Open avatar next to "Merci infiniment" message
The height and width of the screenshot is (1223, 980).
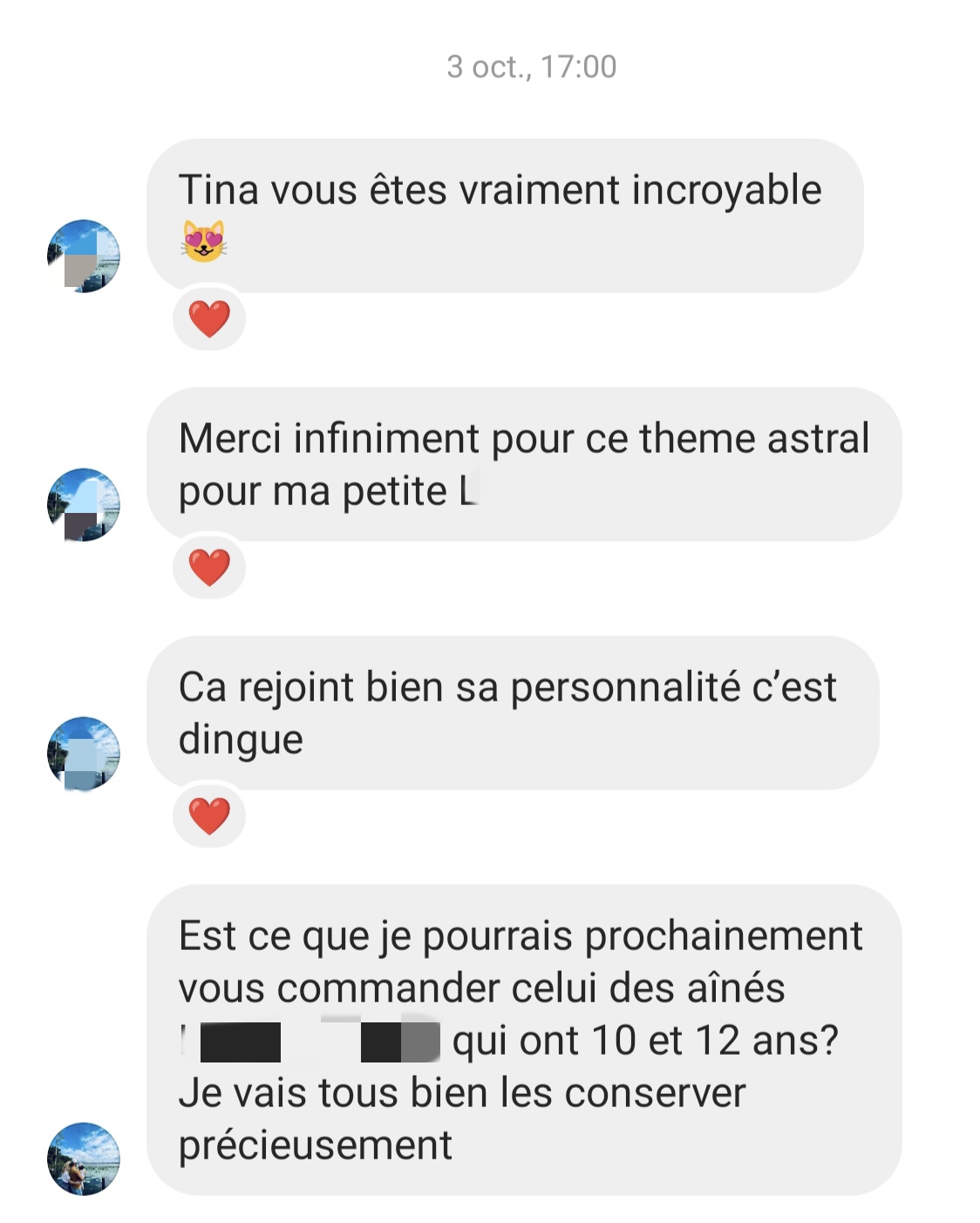tap(84, 504)
